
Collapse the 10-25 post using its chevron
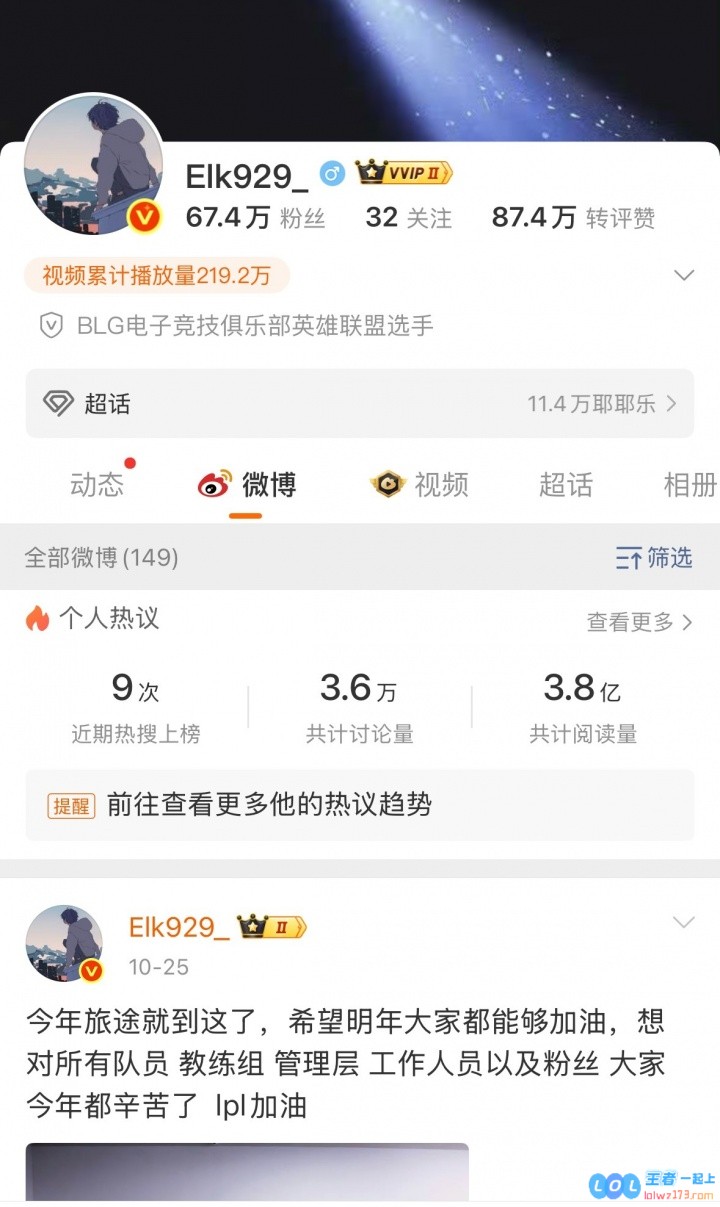684,920
